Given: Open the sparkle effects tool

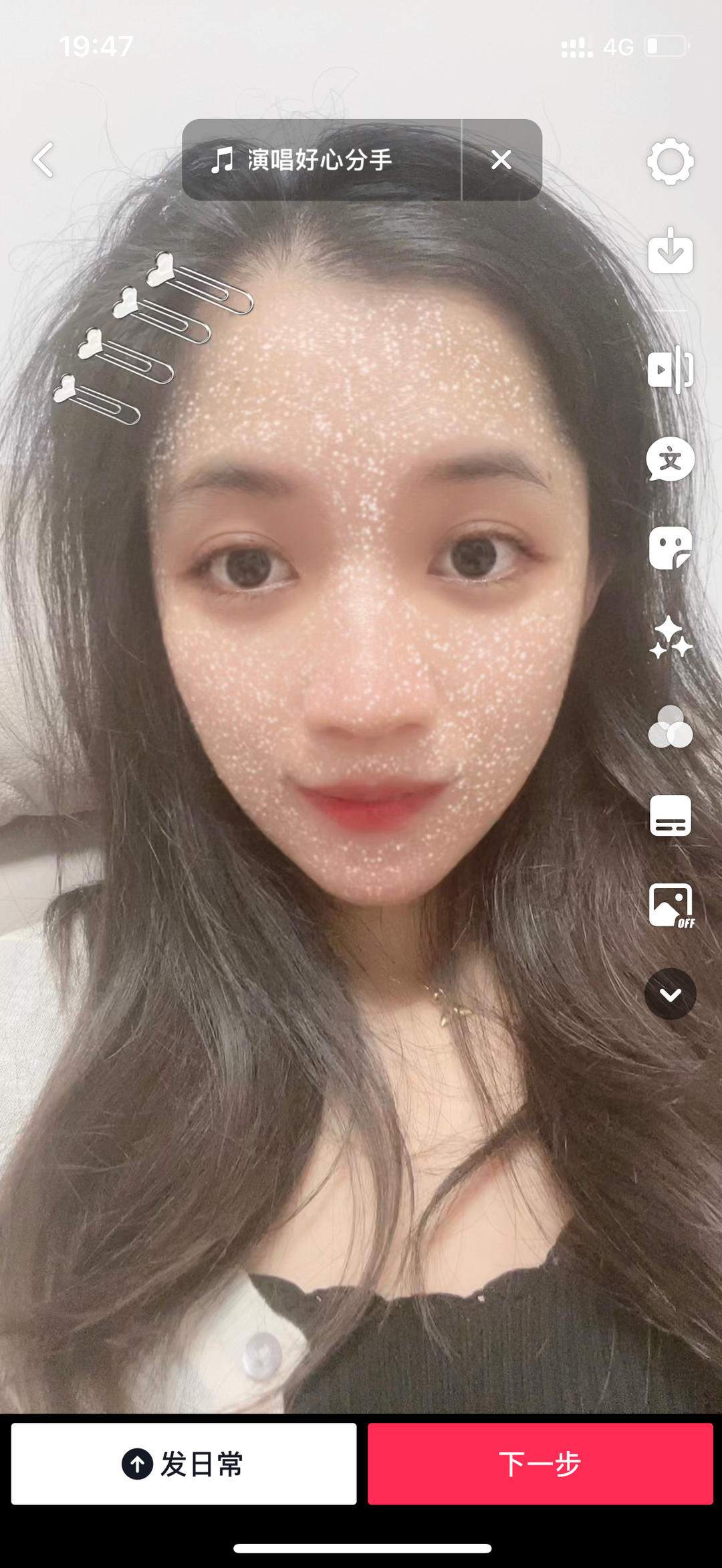Looking at the screenshot, I should pyautogui.click(x=670, y=638).
